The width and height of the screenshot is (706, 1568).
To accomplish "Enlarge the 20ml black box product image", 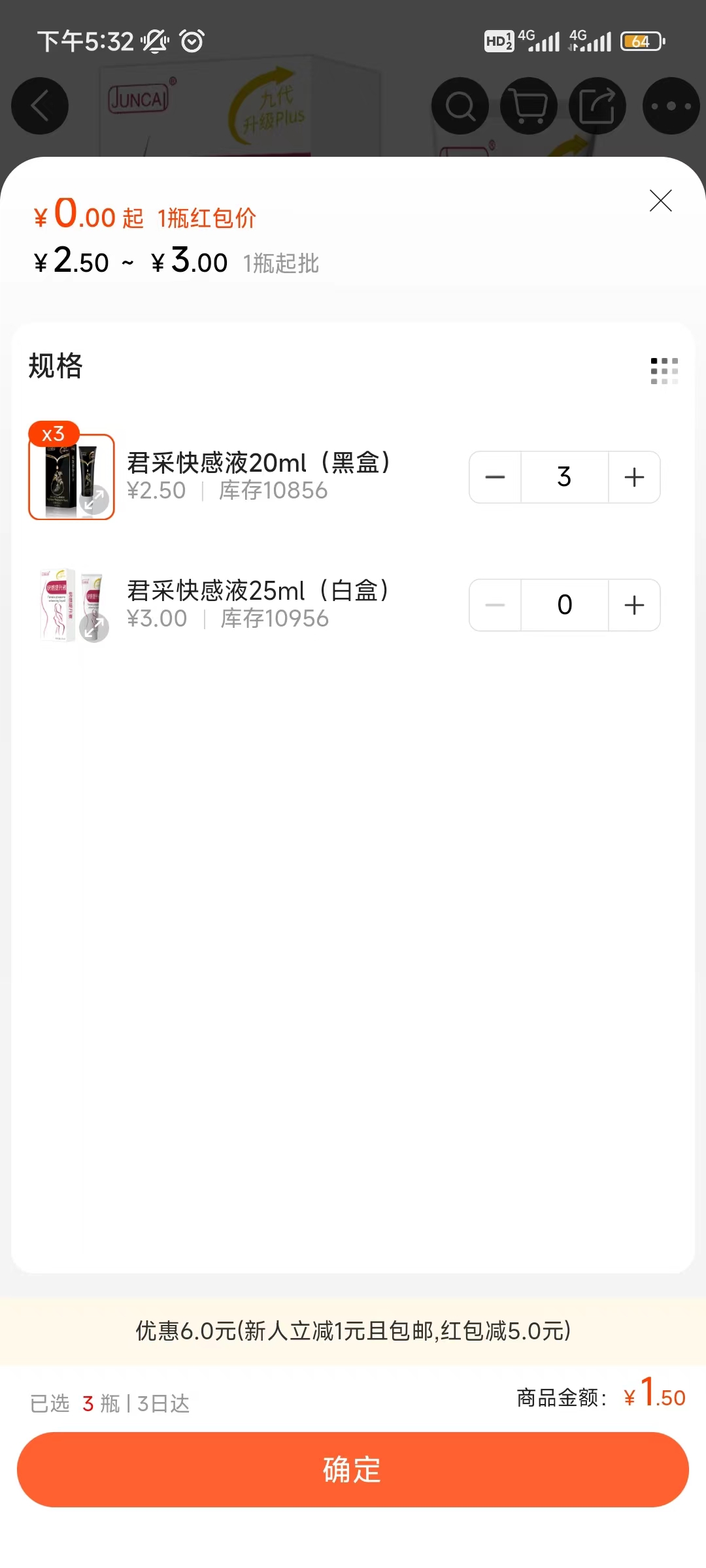I will (x=94, y=500).
